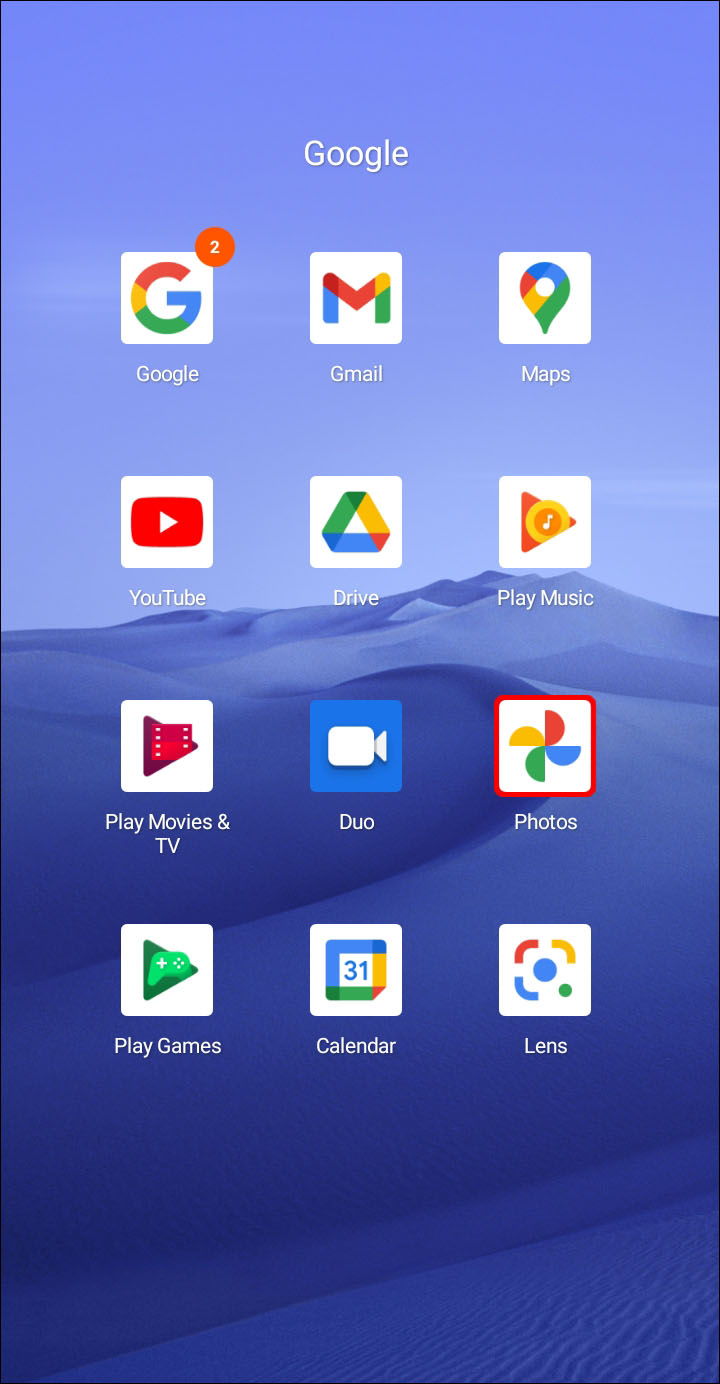This screenshot has width=720, height=1384.
Task: Launch Google Lens
Action: point(545,970)
